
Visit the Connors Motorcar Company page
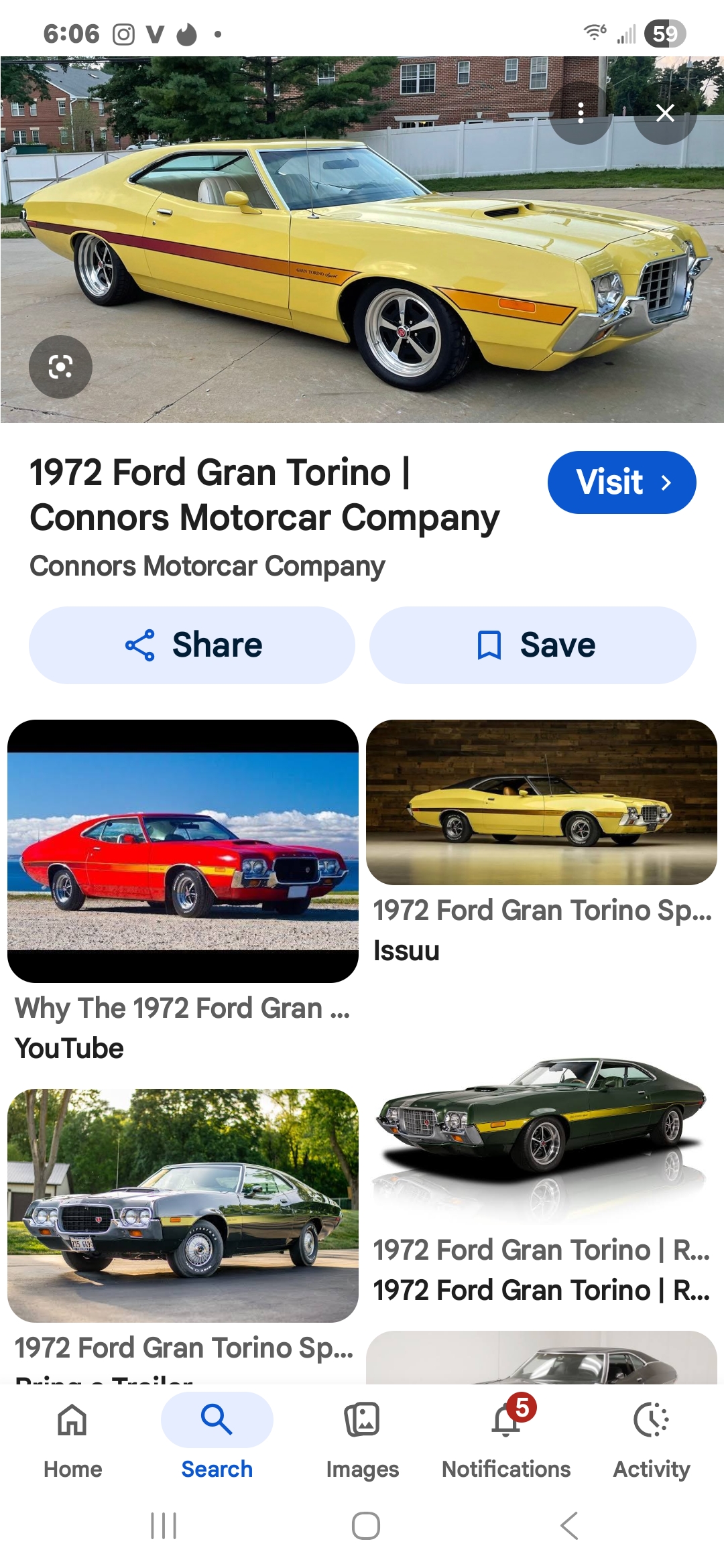[621, 482]
